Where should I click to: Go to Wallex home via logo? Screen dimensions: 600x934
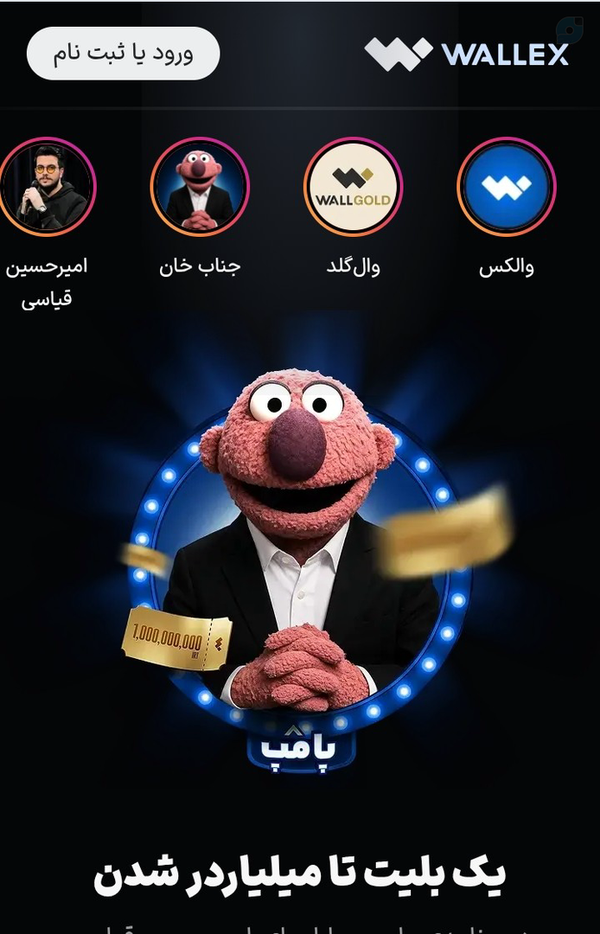[466, 53]
